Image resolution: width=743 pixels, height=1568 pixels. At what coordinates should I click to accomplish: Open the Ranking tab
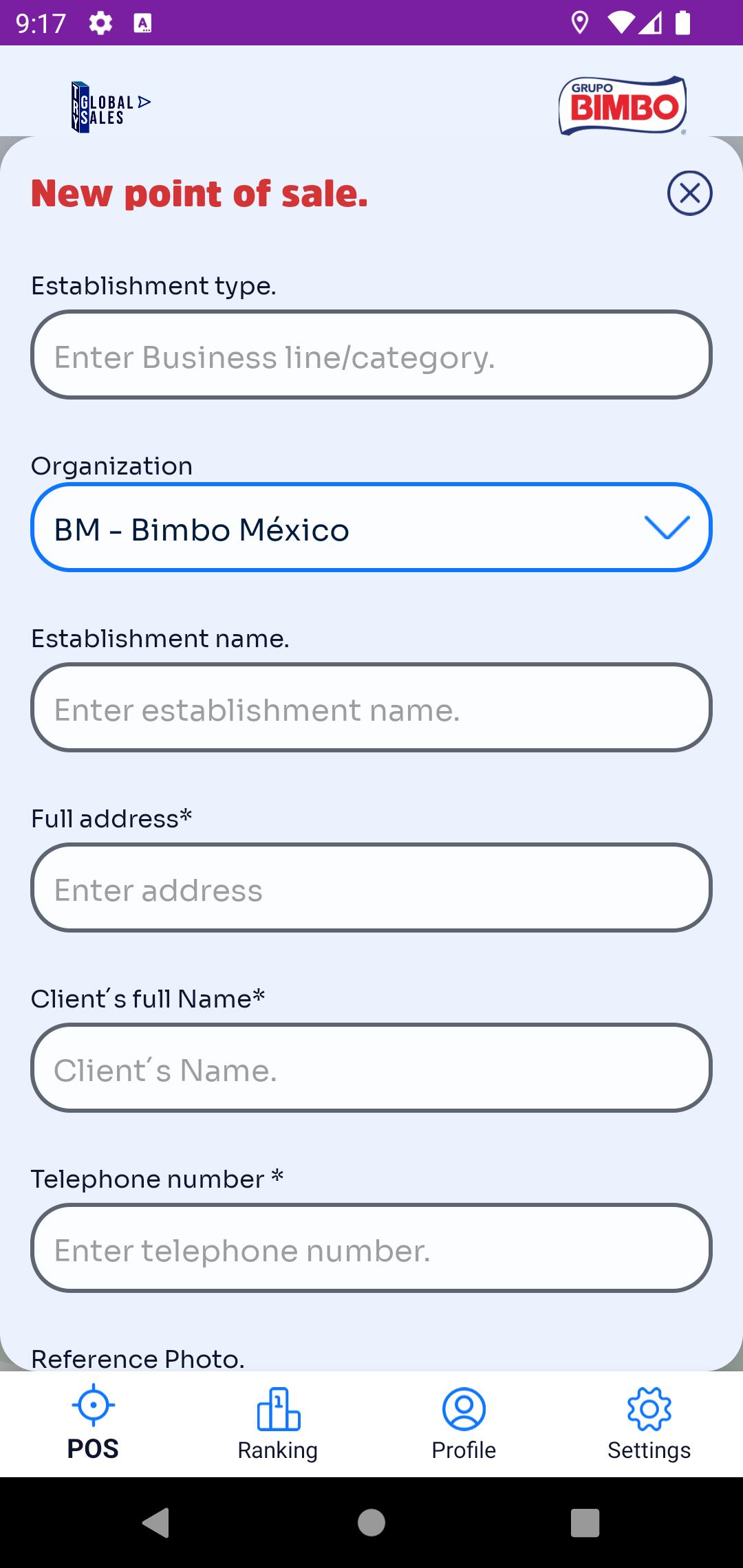(x=279, y=1424)
